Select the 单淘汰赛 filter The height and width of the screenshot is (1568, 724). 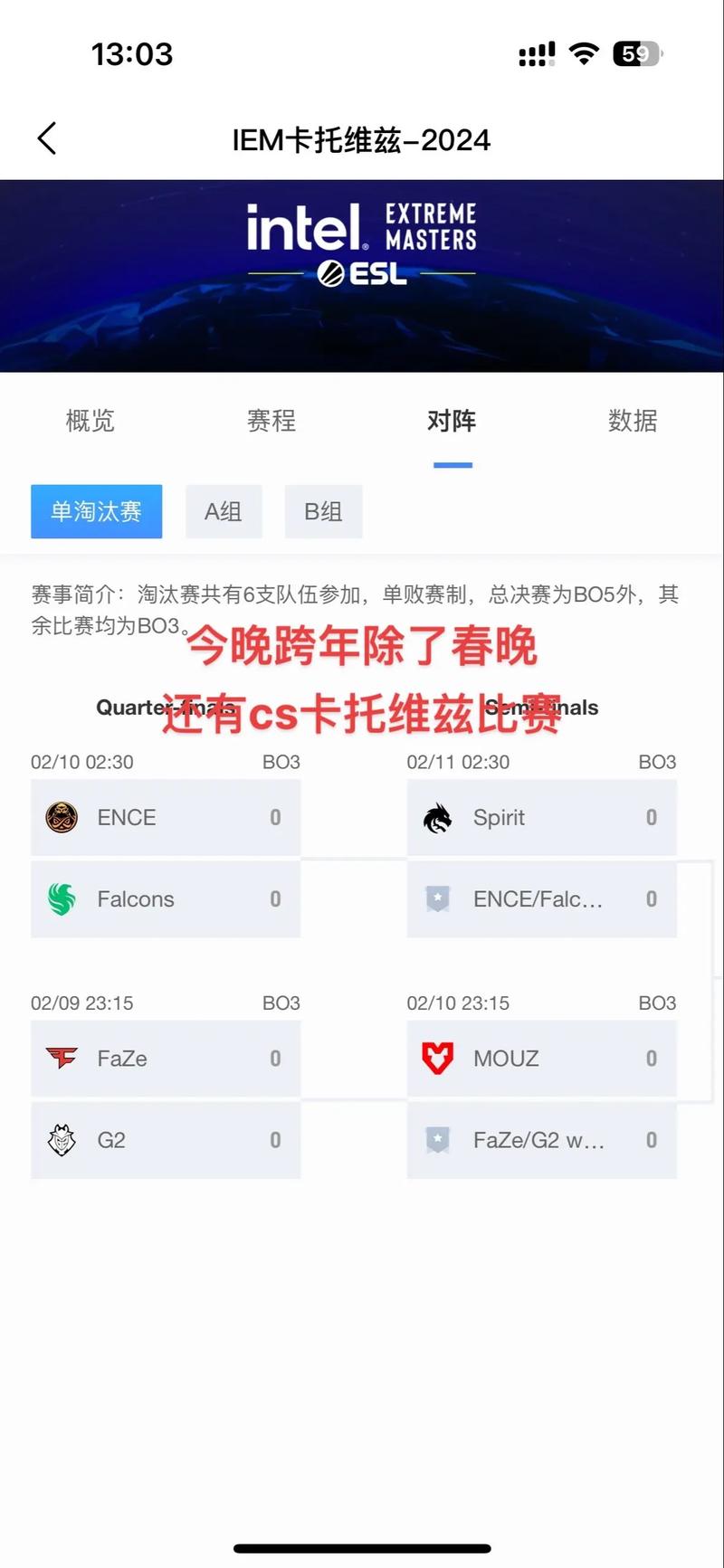pos(96,511)
